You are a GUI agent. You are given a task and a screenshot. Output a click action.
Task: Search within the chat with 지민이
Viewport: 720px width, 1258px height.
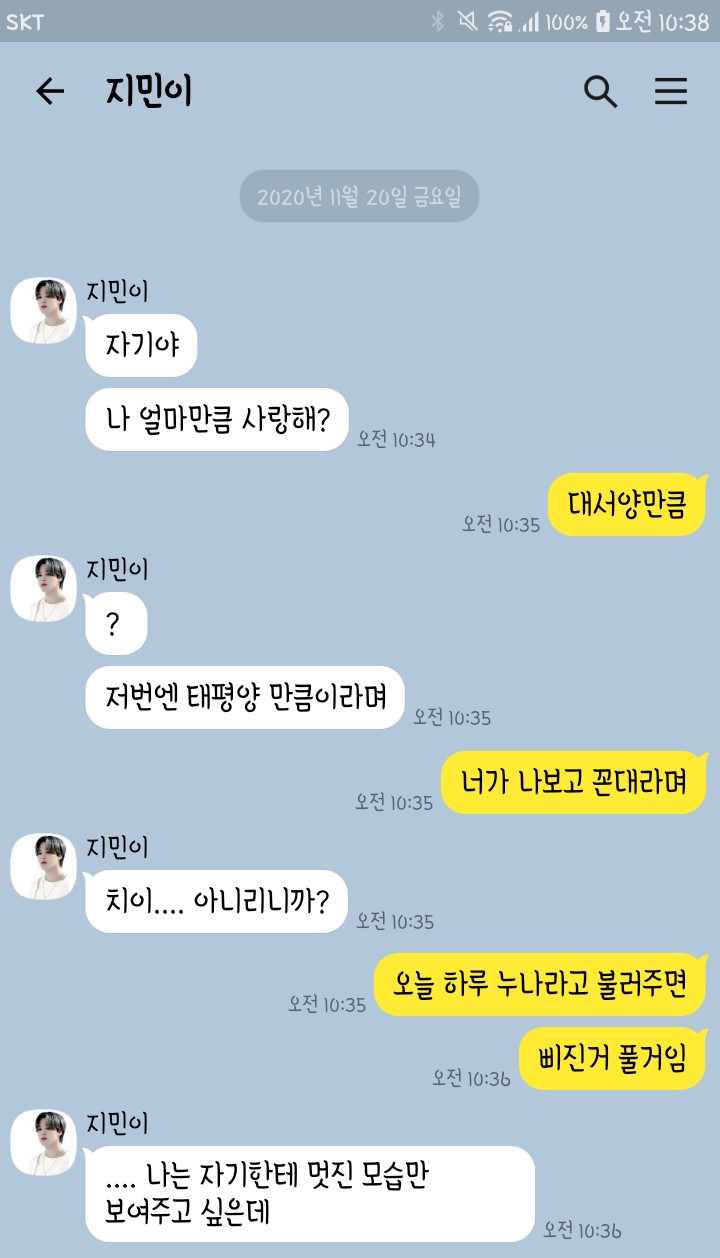[600, 92]
